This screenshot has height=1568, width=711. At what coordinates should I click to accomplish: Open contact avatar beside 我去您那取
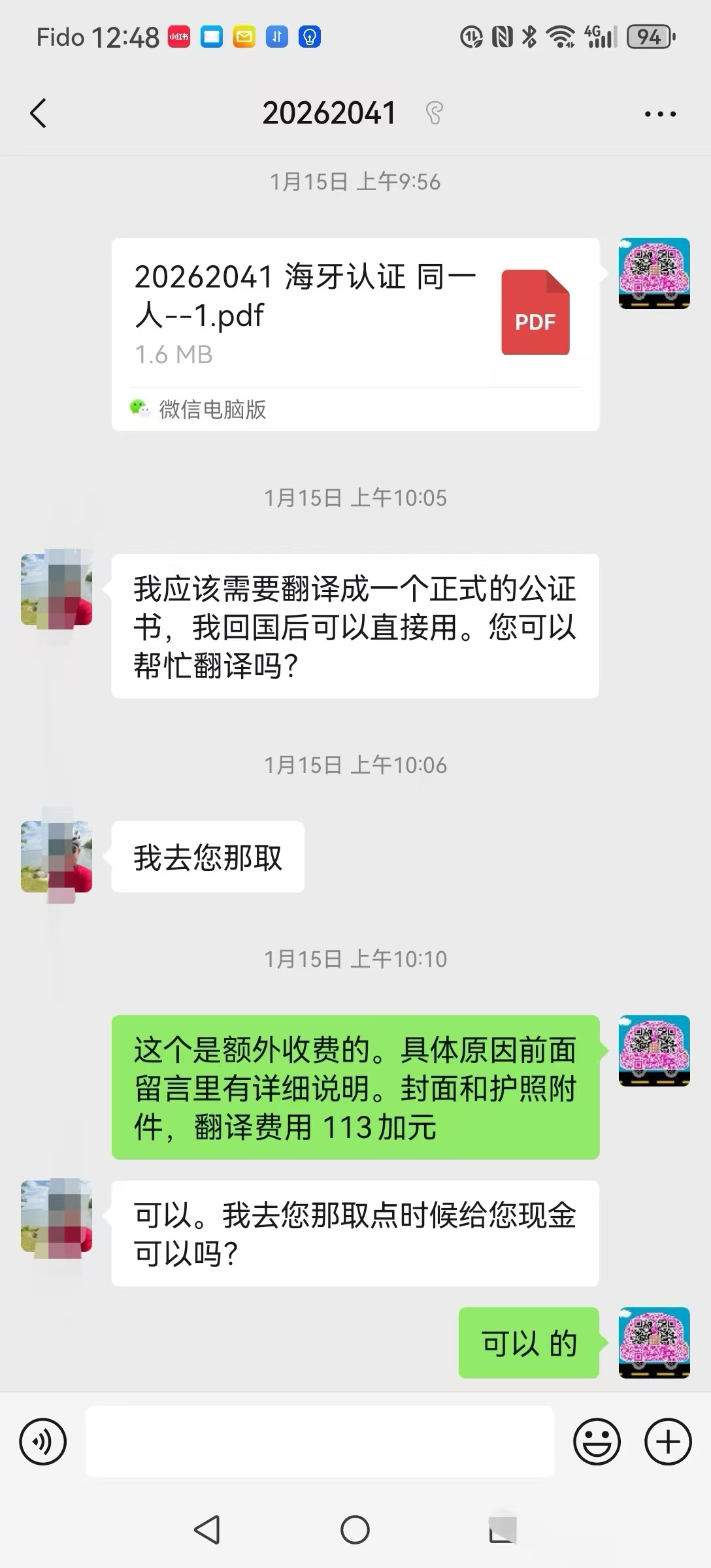coord(57,857)
